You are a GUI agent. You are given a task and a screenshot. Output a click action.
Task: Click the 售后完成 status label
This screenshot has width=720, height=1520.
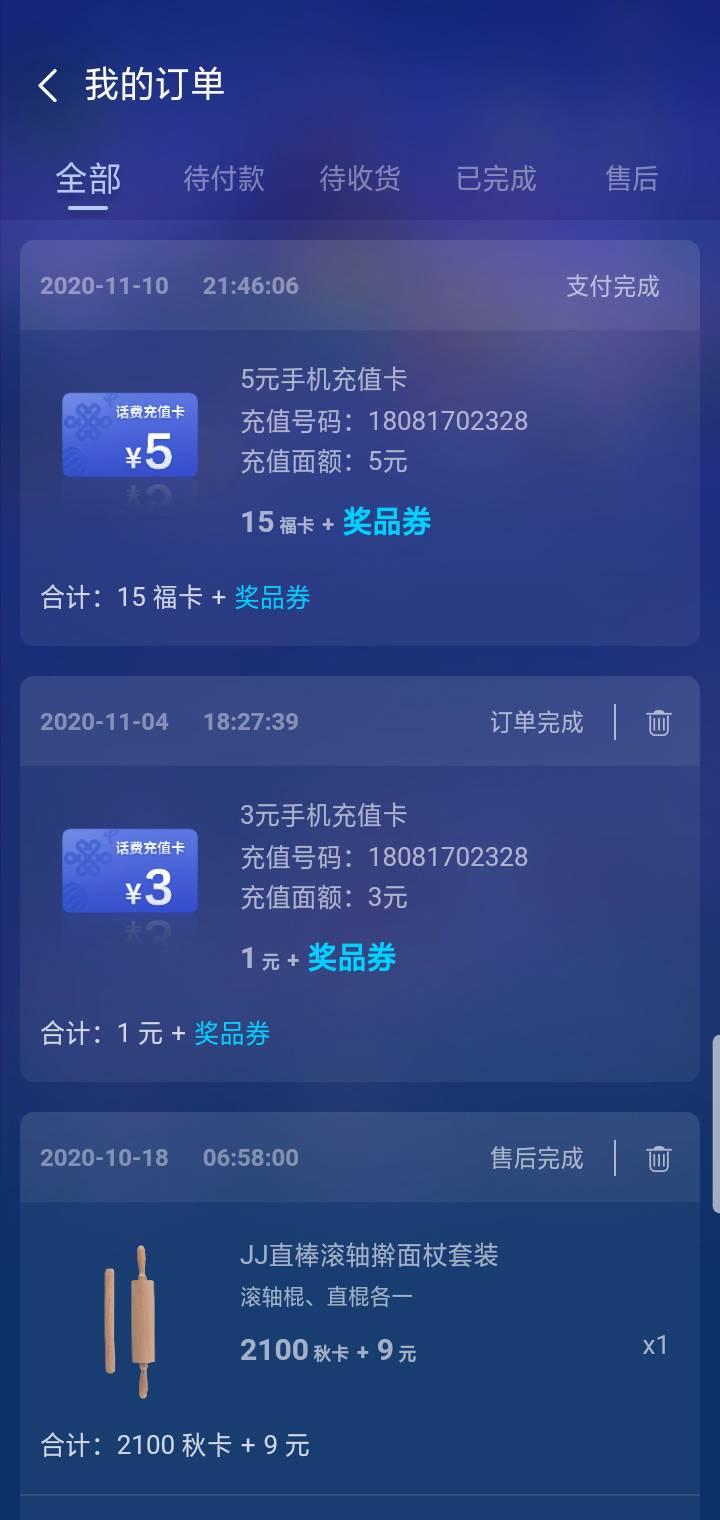tap(537, 1158)
